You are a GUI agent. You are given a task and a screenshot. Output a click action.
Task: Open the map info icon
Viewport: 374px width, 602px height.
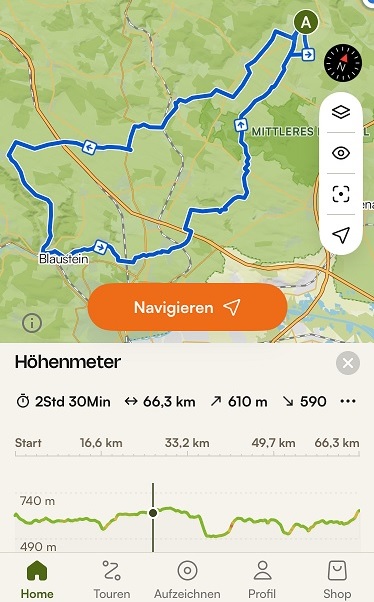tap(32, 323)
